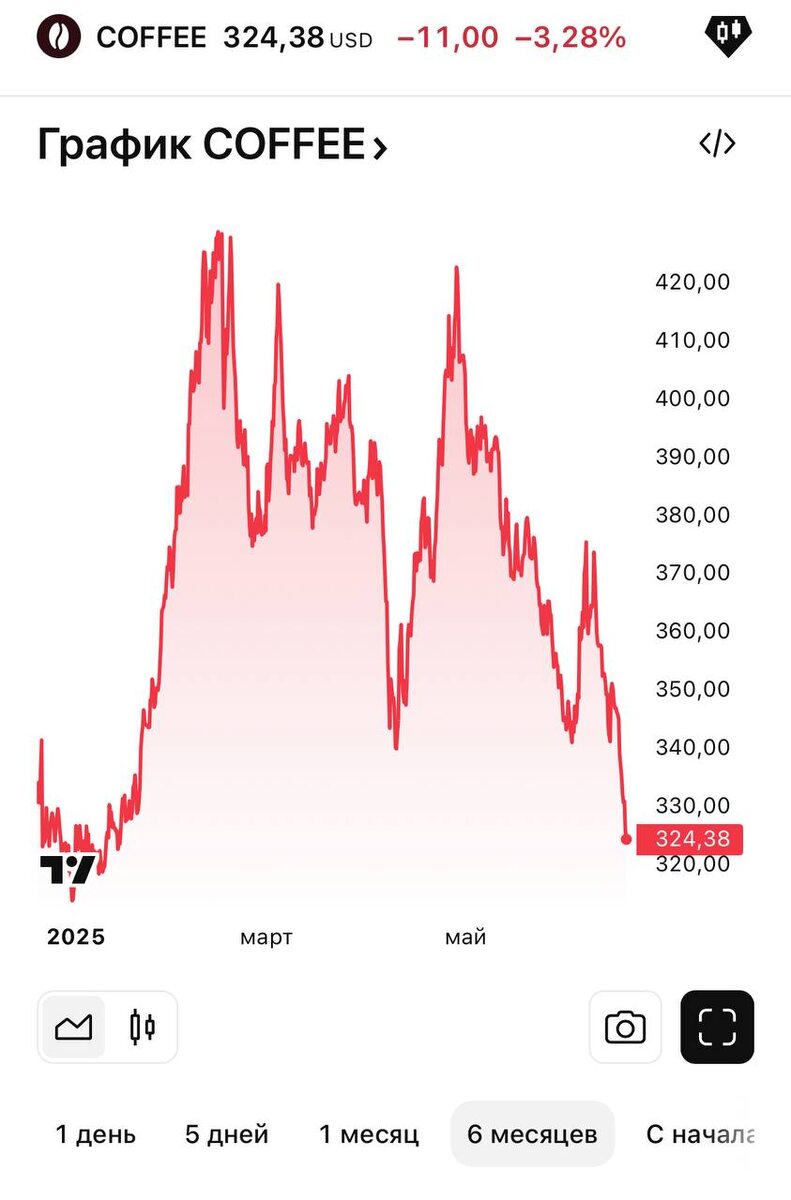This screenshot has height=1200, width=791.
Task: Take a chart snapshot with camera
Action: point(625,1027)
